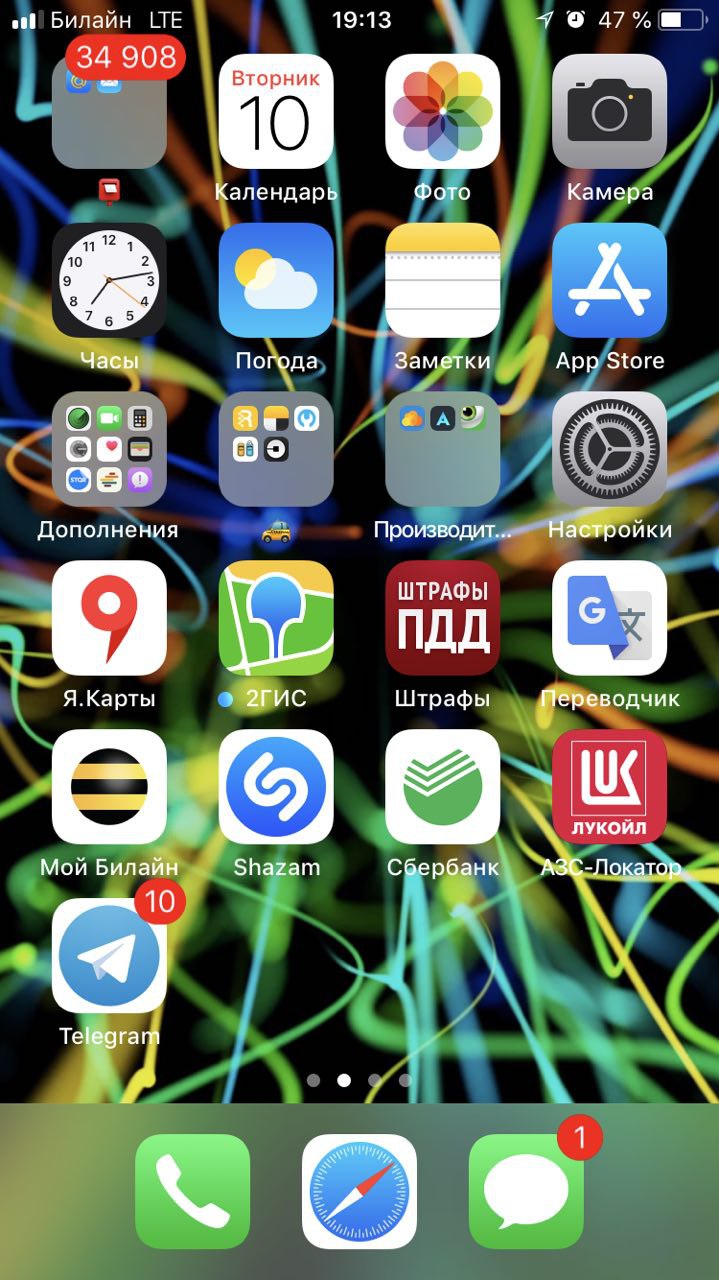Launch the Переводчик translator app
The height and width of the screenshot is (1280, 719).
click(x=609, y=618)
